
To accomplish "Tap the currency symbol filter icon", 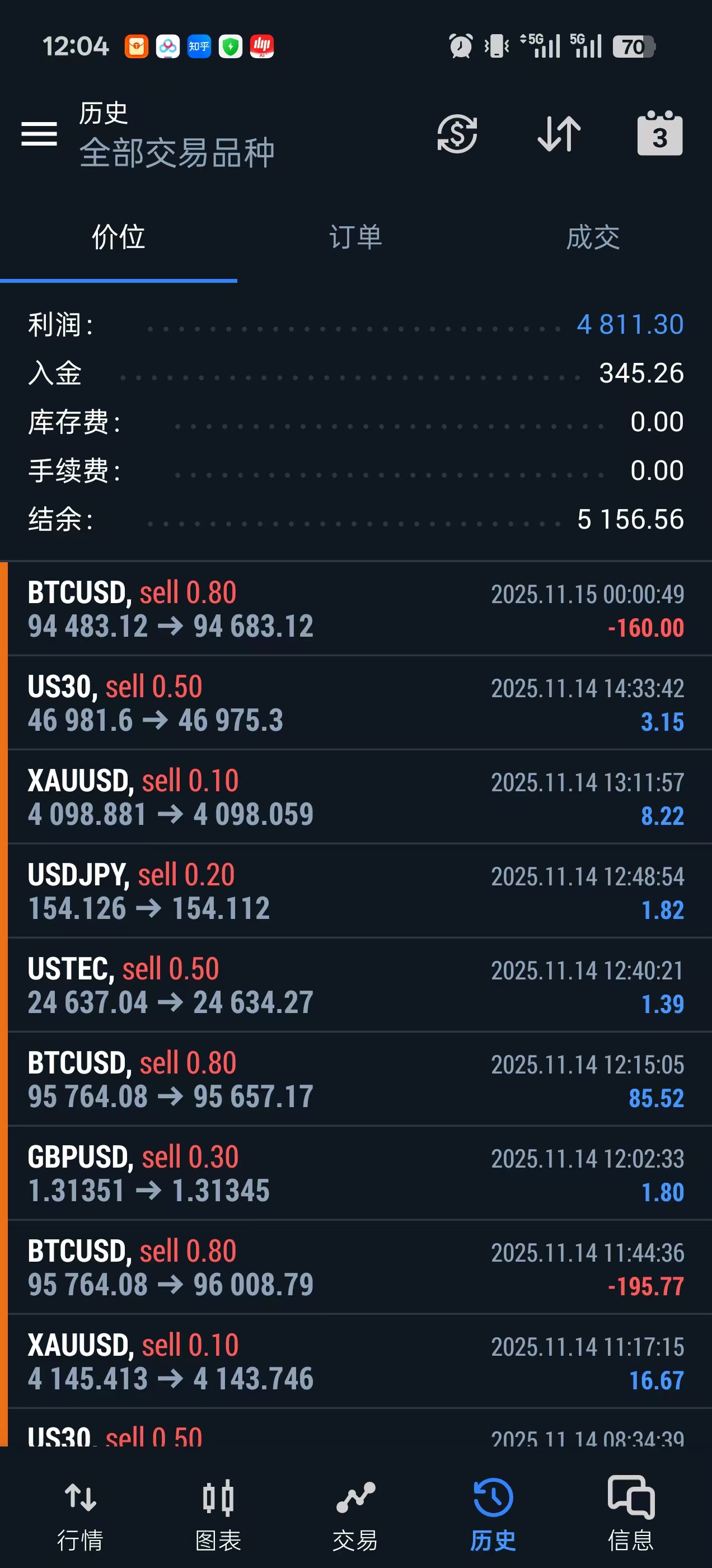I will (457, 133).
